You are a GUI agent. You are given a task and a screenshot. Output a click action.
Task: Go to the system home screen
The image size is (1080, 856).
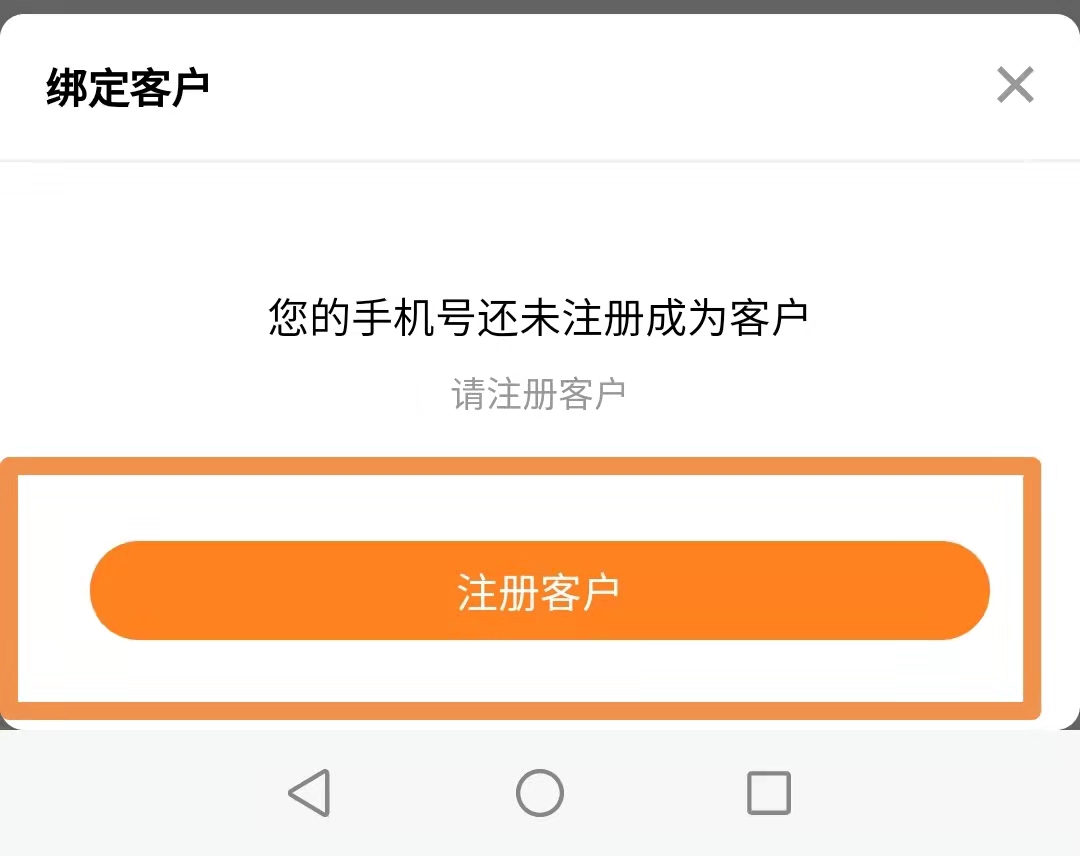coord(540,793)
